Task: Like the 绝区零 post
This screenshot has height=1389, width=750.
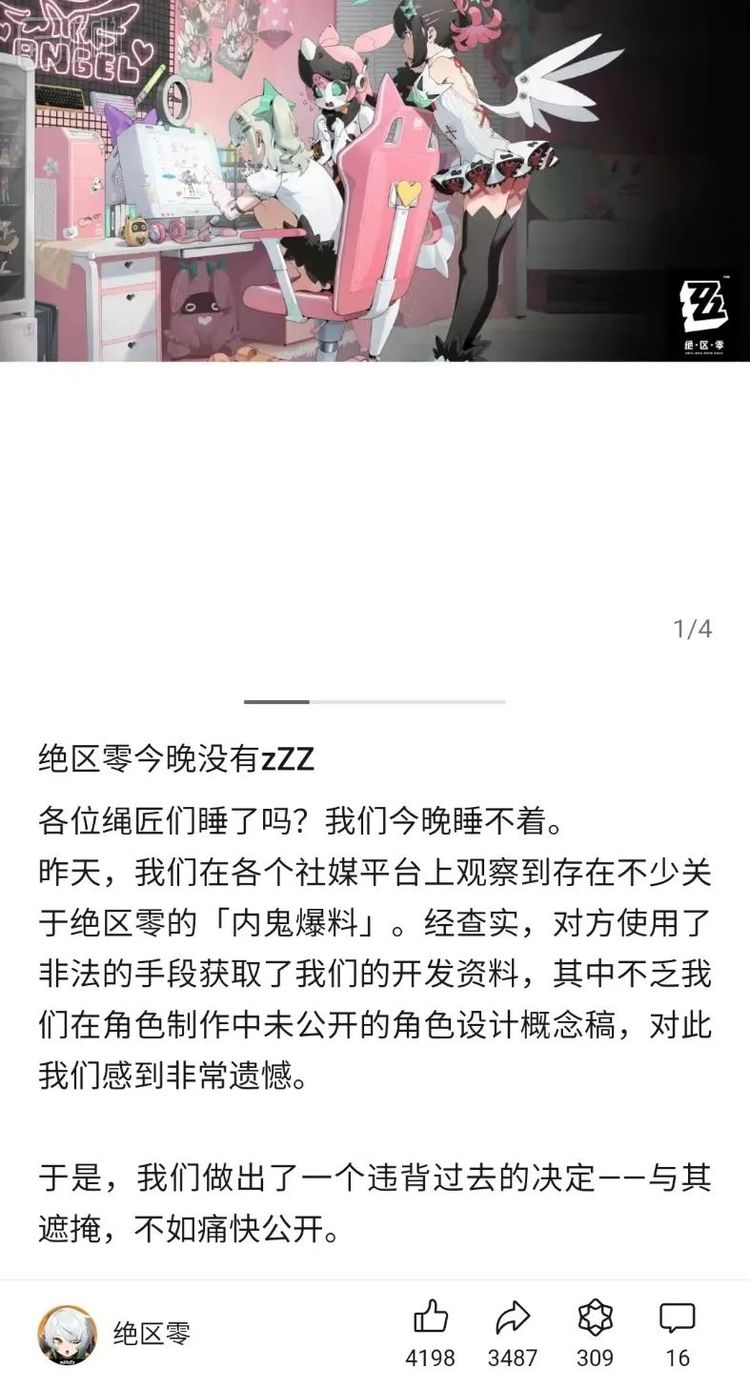Action: tap(430, 1319)
